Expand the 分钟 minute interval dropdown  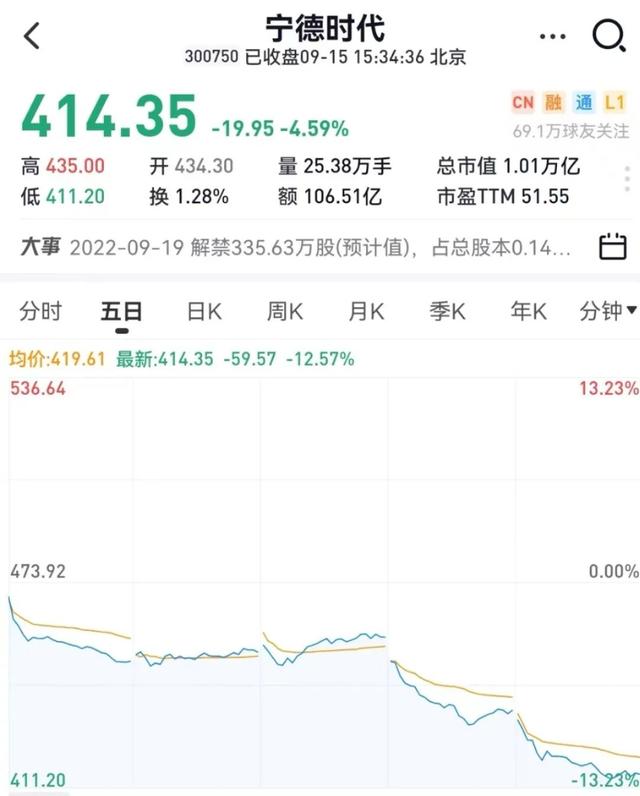tap(608, 312)
